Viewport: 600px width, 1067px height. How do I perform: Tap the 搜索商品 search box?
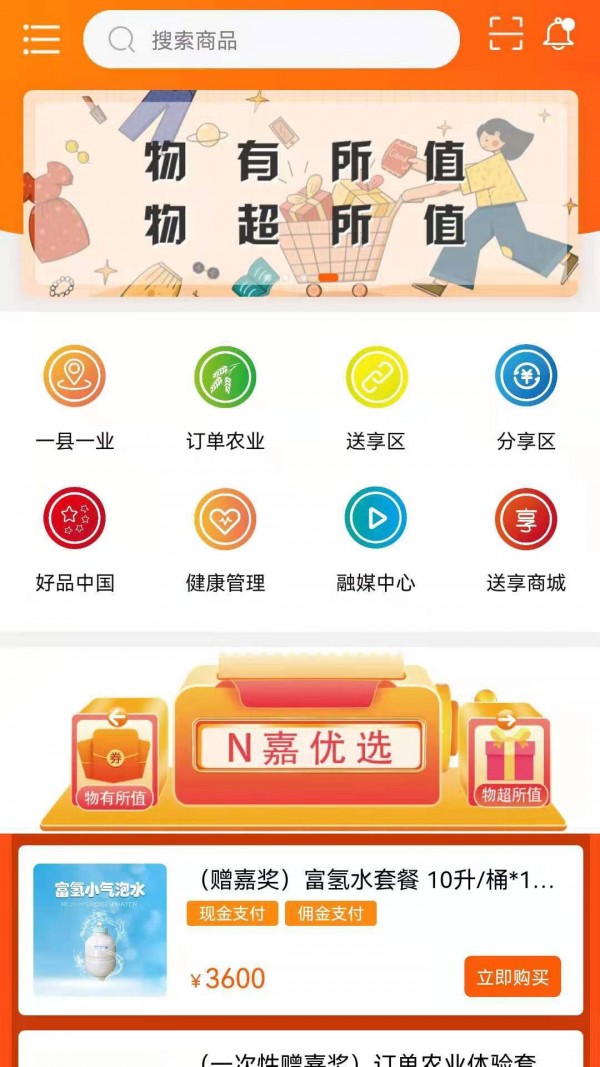tap(270, 40)
